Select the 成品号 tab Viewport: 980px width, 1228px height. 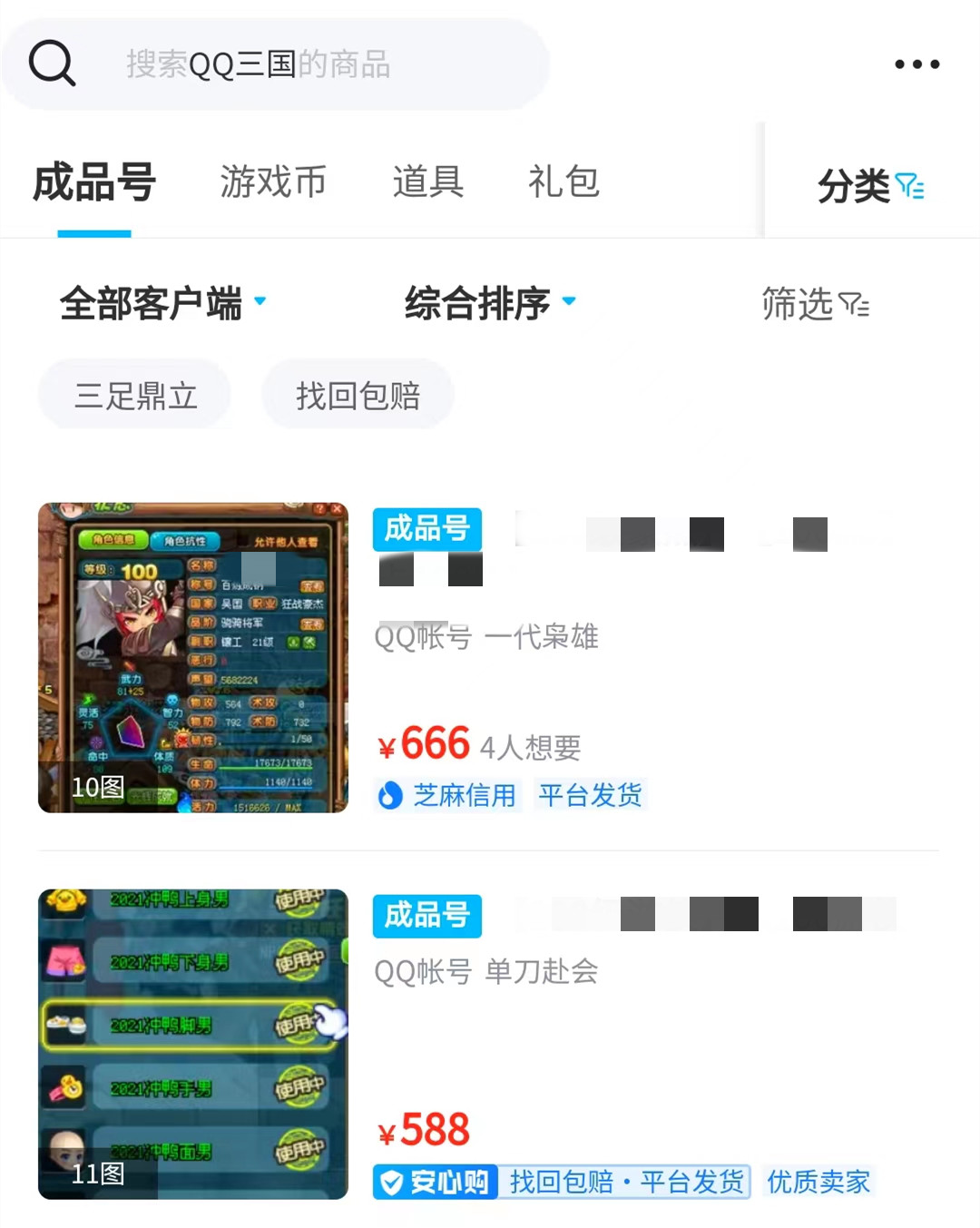(94, 182)
